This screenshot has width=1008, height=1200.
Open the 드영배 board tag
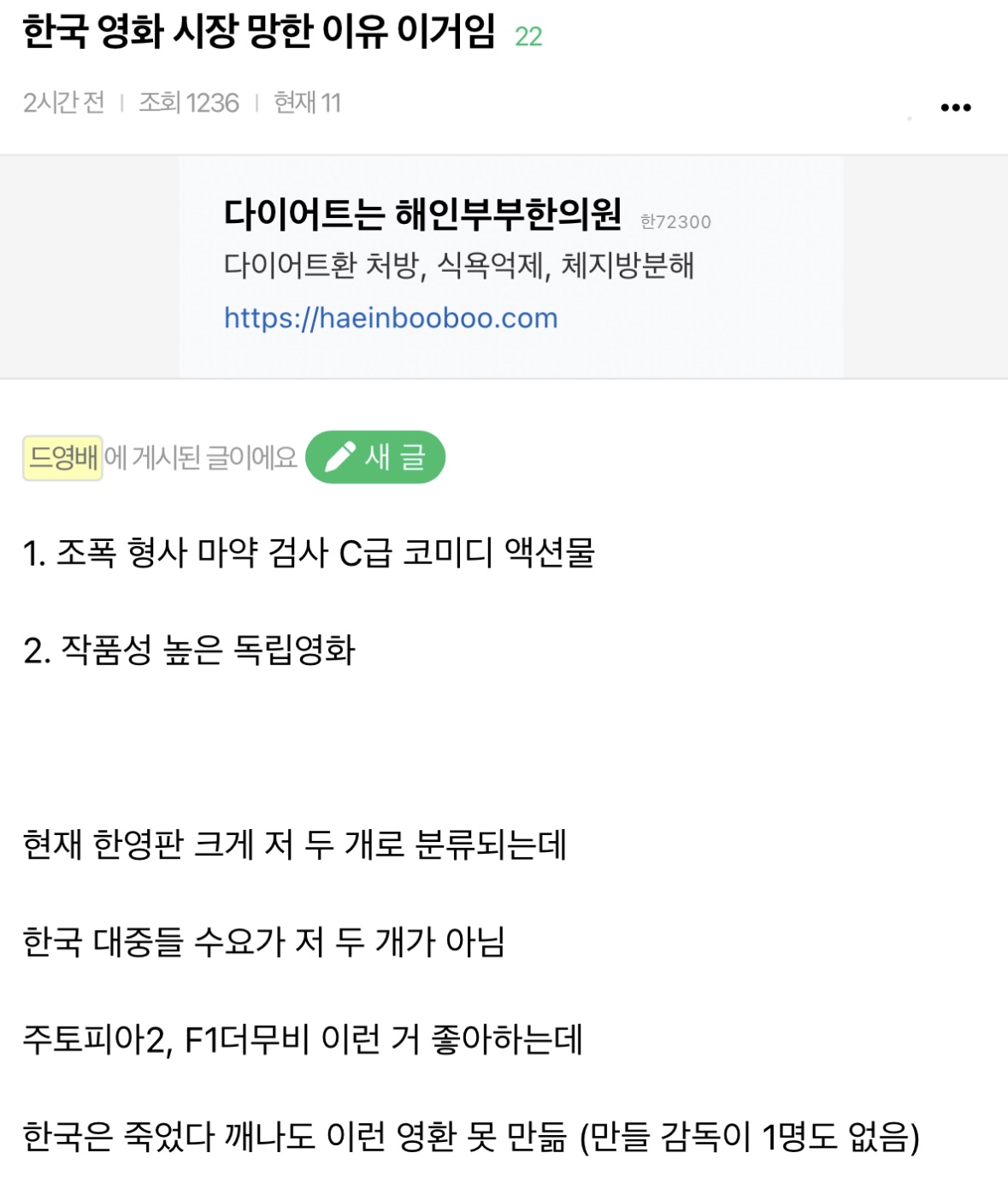click(x=63, y=458)
